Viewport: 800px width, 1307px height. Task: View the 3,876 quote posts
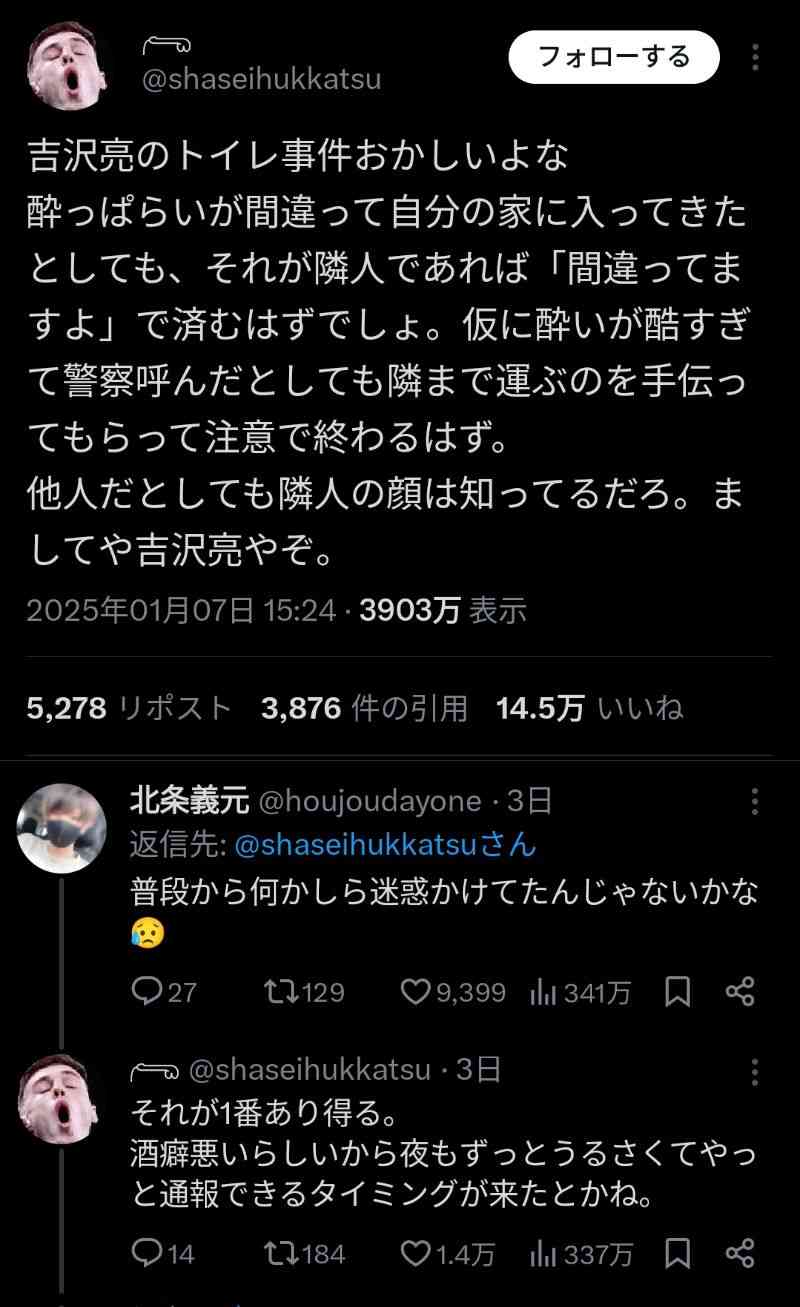pos(364,708)
